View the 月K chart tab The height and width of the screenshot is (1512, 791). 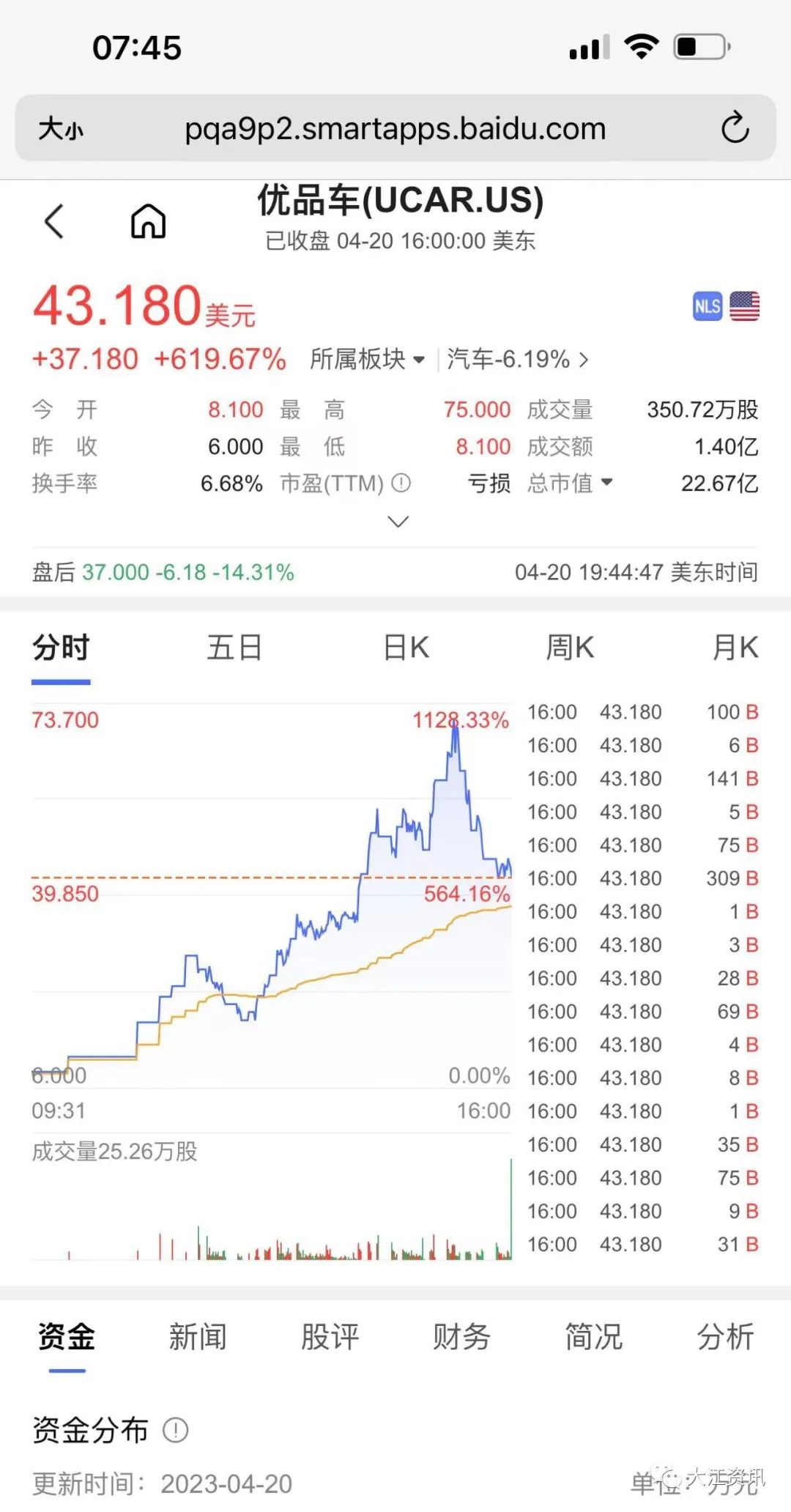735,648
